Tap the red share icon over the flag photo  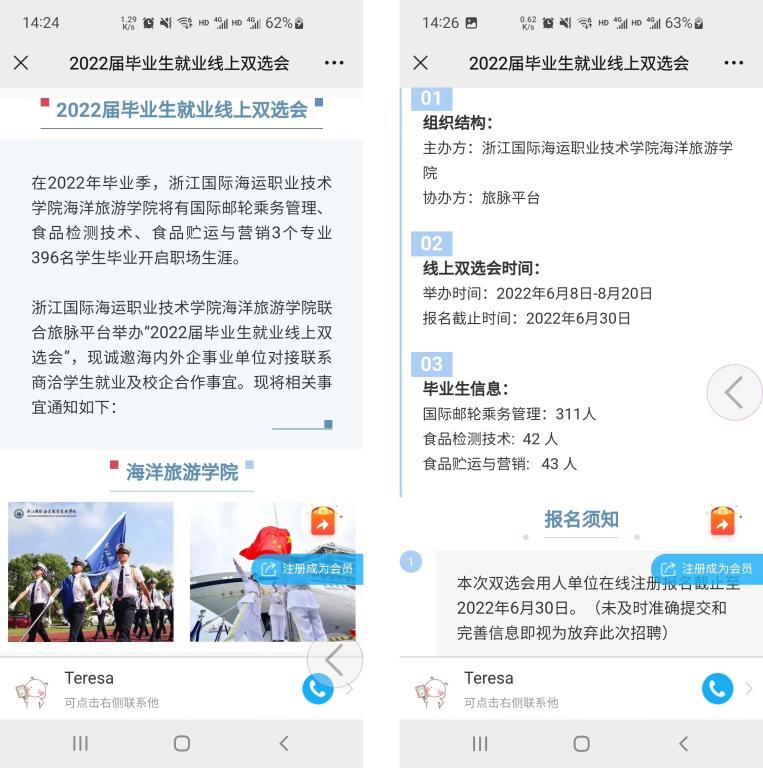tap(322, 522)
